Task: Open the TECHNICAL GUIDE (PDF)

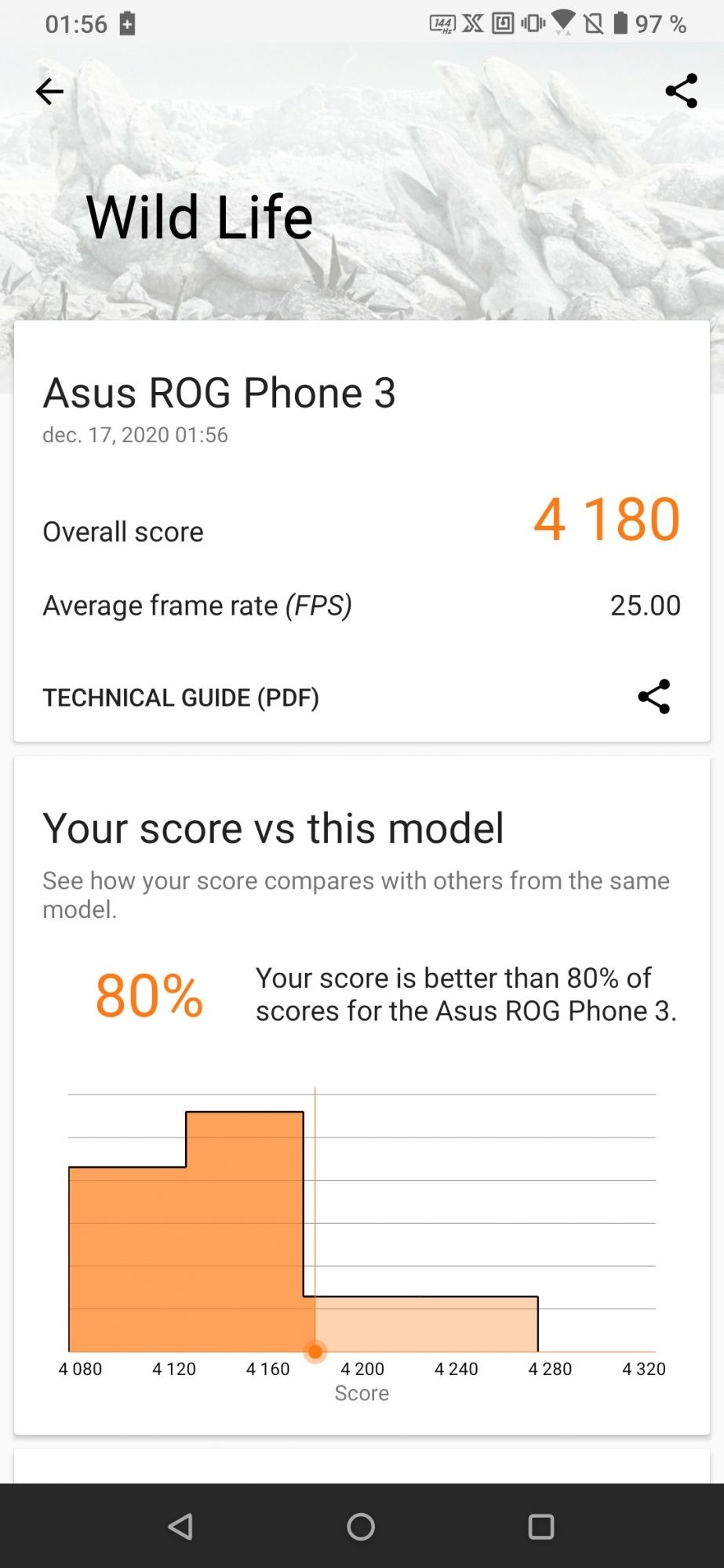Action: [181, 698]
